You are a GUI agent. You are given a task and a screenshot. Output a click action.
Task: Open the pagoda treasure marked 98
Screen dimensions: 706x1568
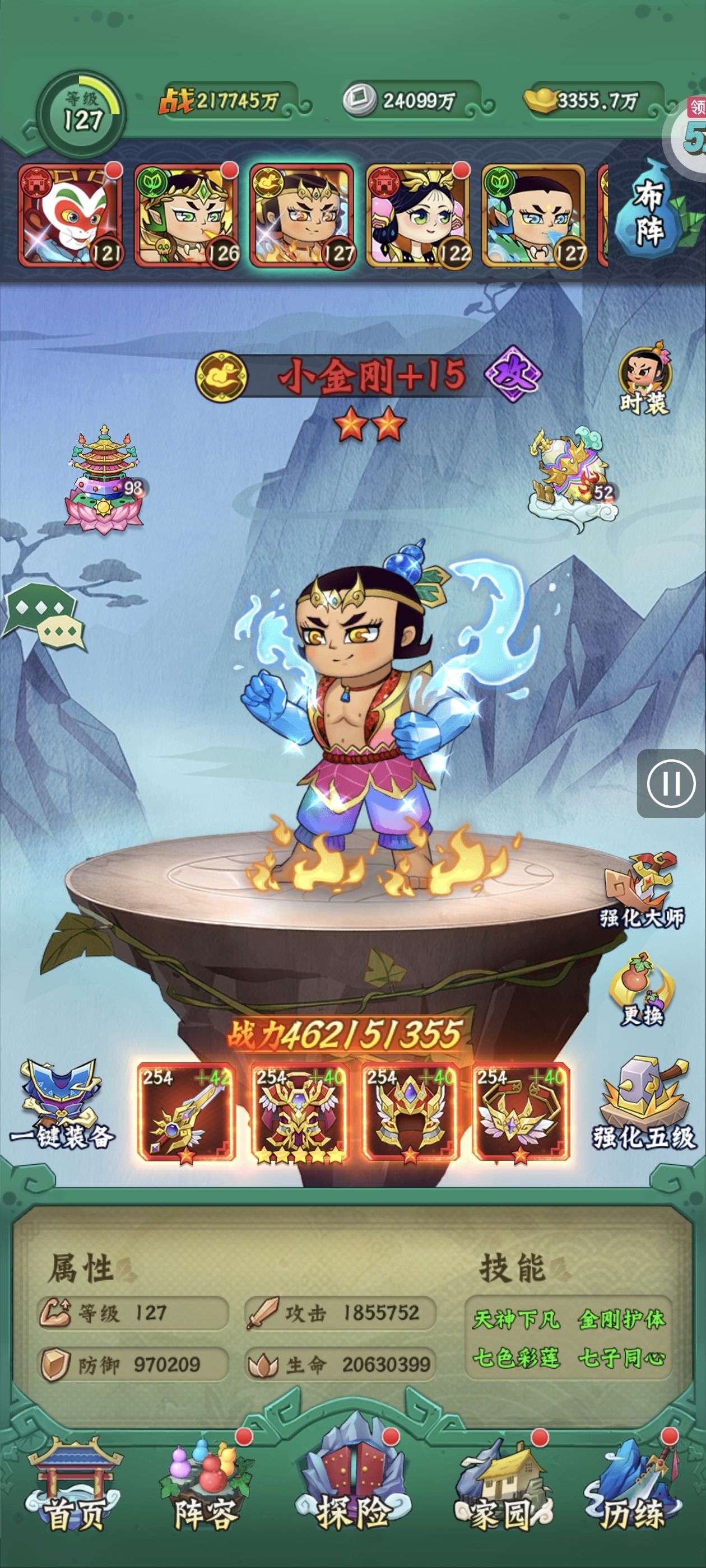pyautogui.click(x=105, y=481)
